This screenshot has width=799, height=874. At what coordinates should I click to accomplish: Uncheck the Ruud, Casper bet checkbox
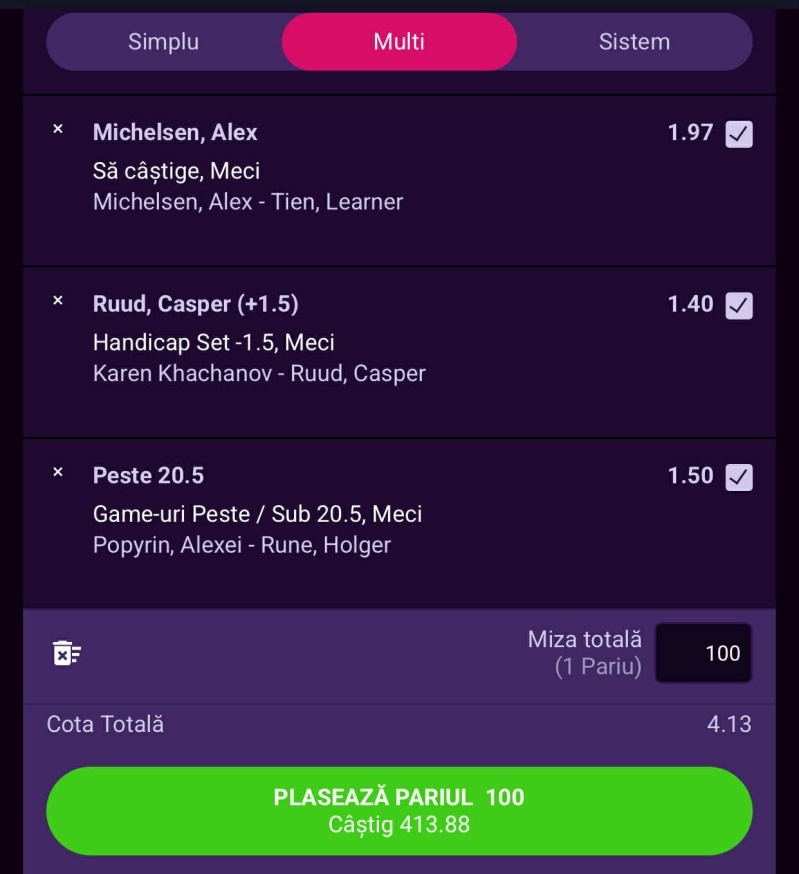[739, 305]
